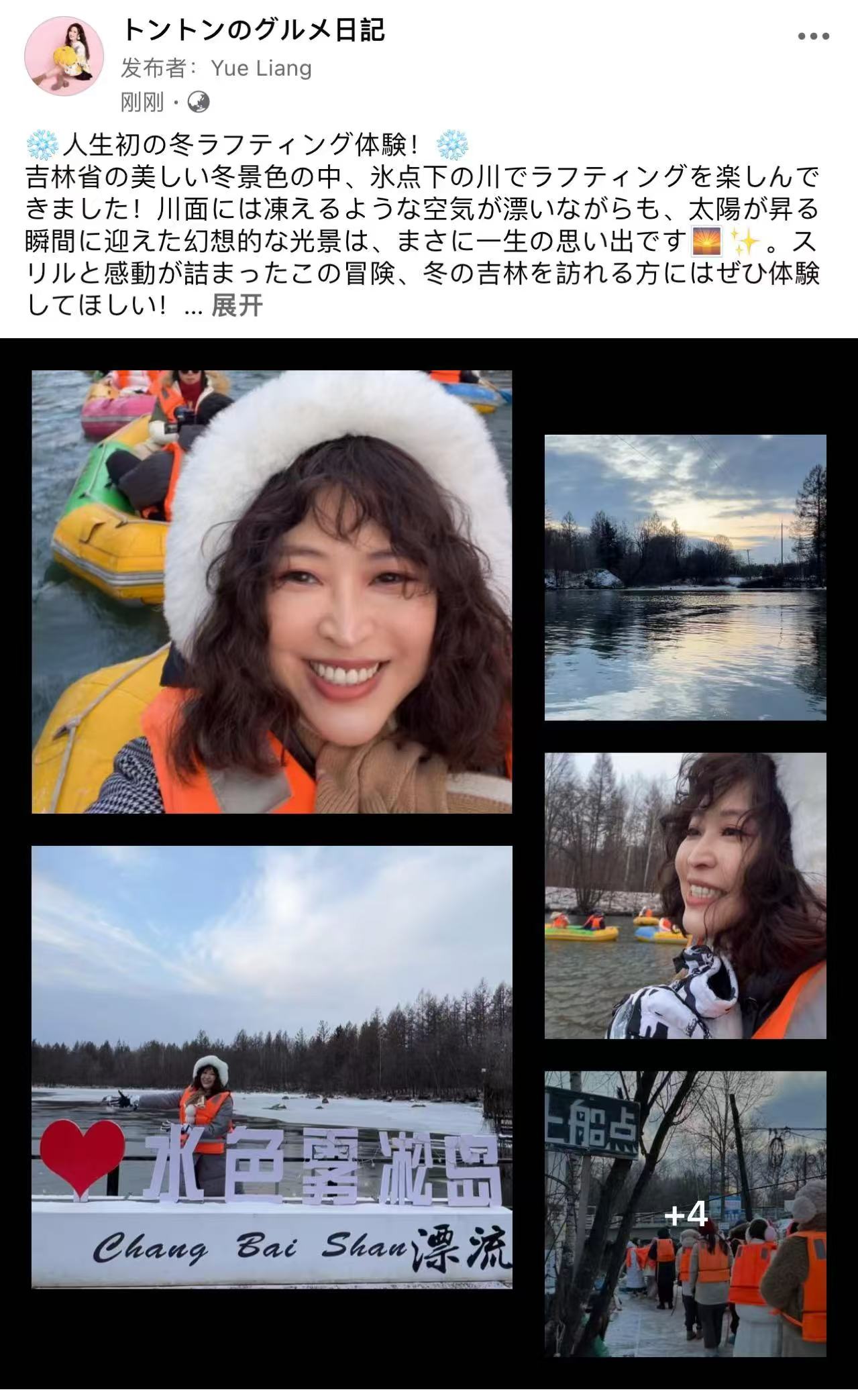Open the トントンのグルメ日記 profile picture
The width and height of the screenshot is (858, 1400).
point(64,56)
